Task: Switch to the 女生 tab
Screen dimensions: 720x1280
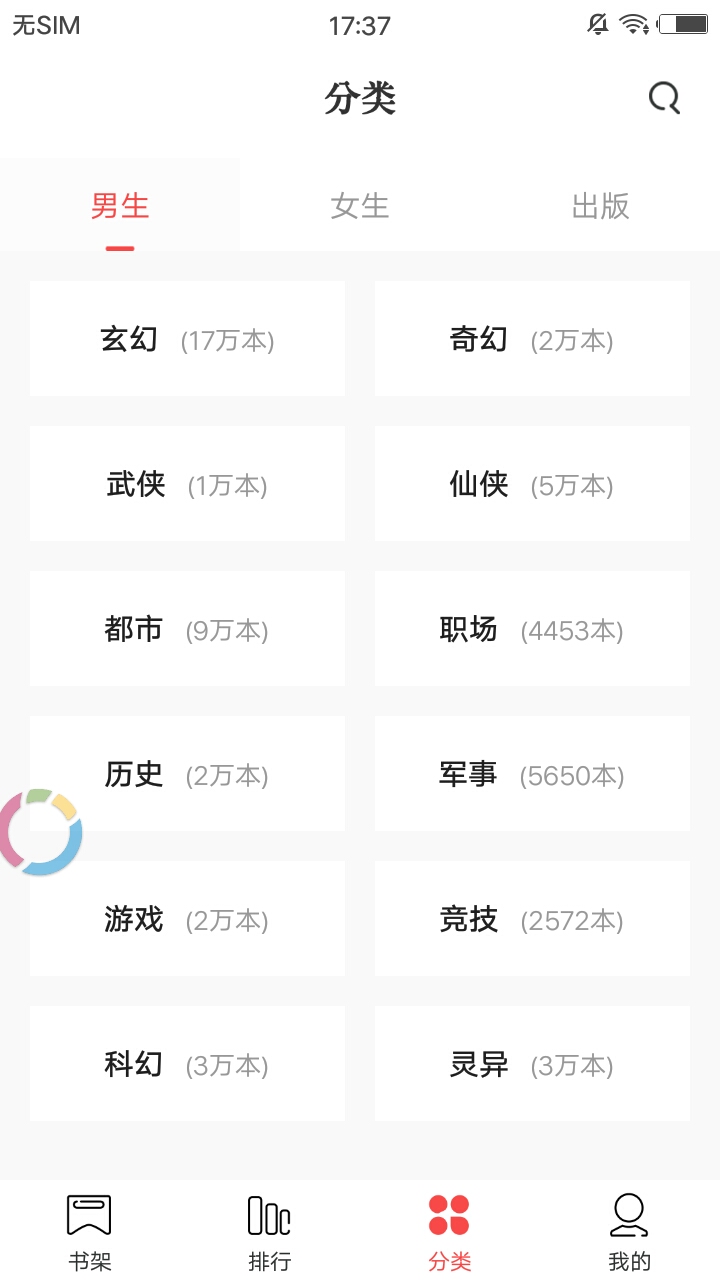Action: pyautogui.click(x=359, y=207)
